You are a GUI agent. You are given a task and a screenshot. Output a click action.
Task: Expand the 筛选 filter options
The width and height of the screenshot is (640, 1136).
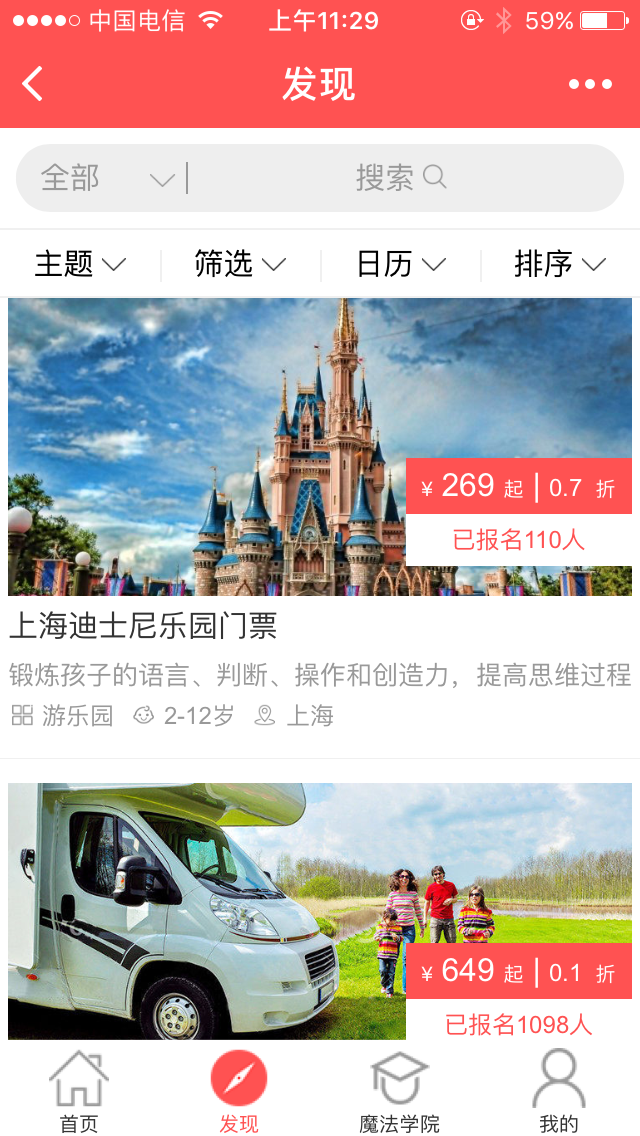(240, 264)
